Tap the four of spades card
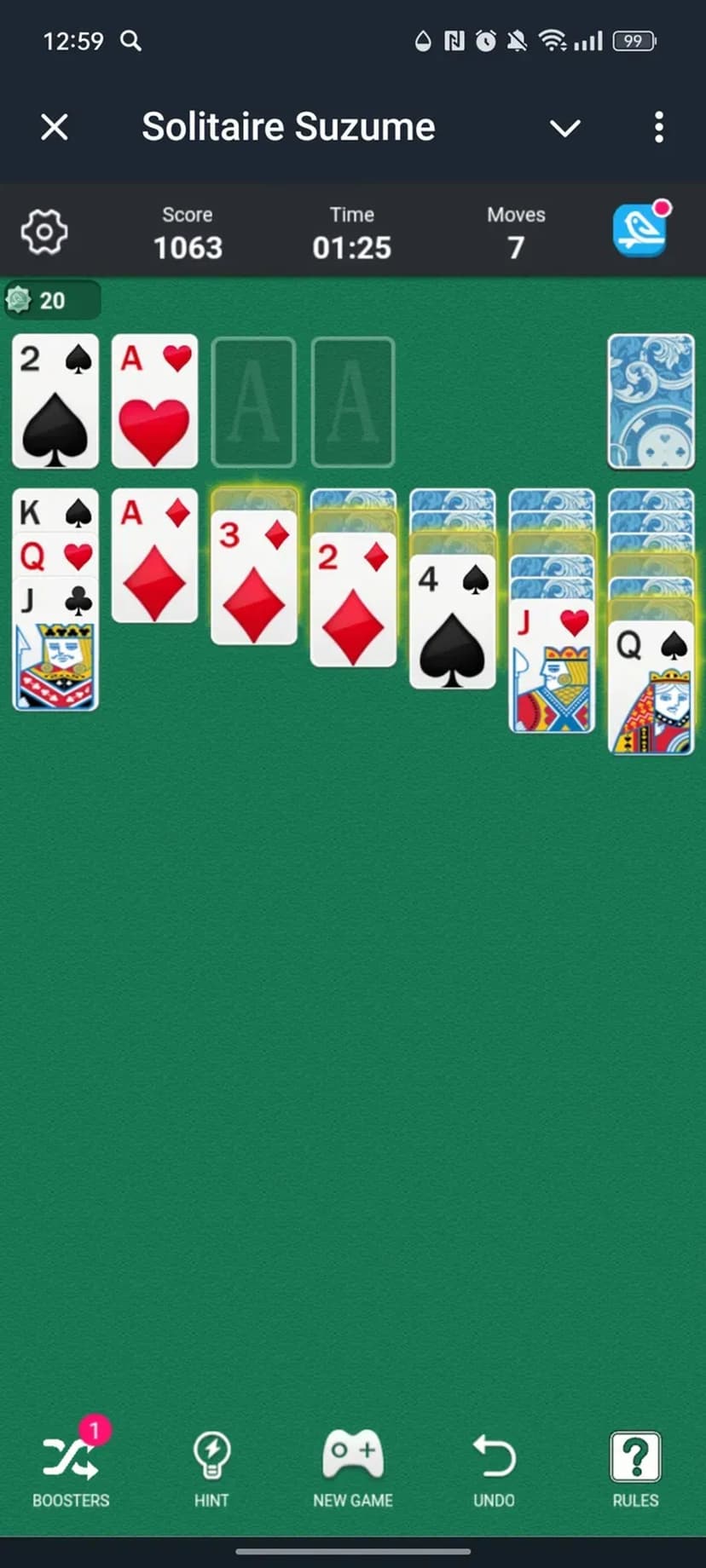Viewport: 706px width, 1568px height. pos(452,626)
